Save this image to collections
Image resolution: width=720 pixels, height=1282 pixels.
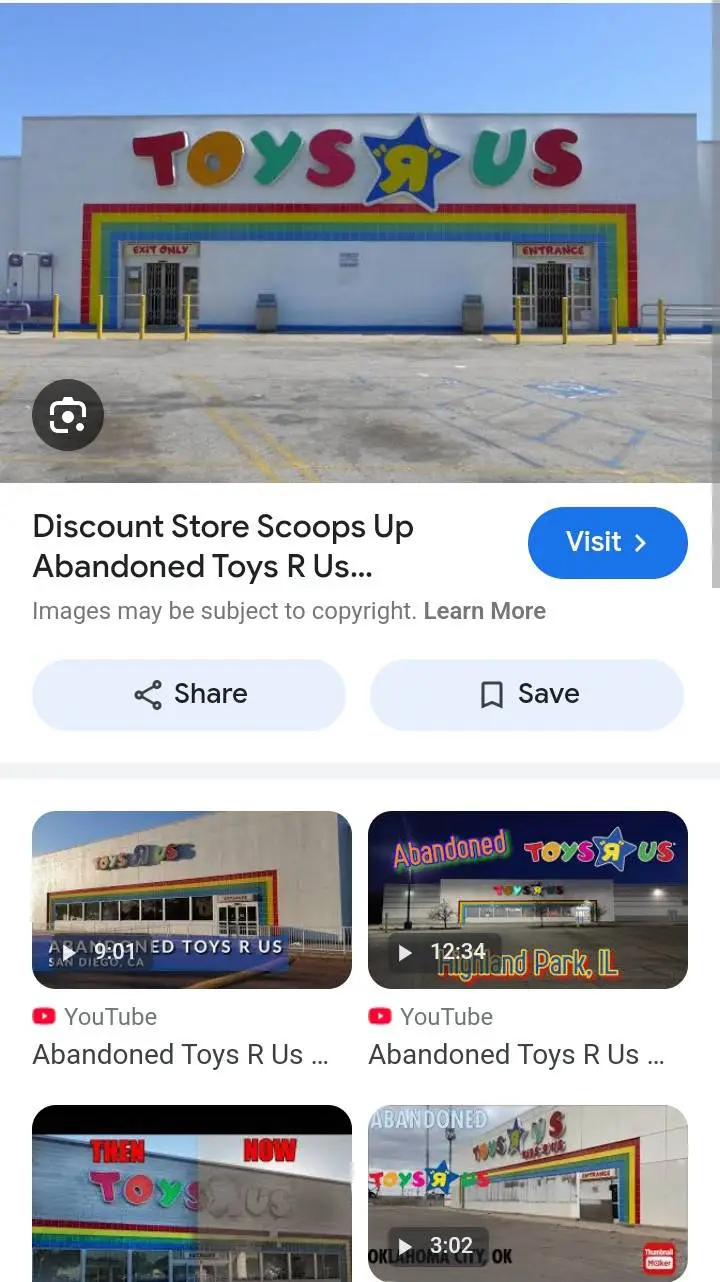click(527, 695)
